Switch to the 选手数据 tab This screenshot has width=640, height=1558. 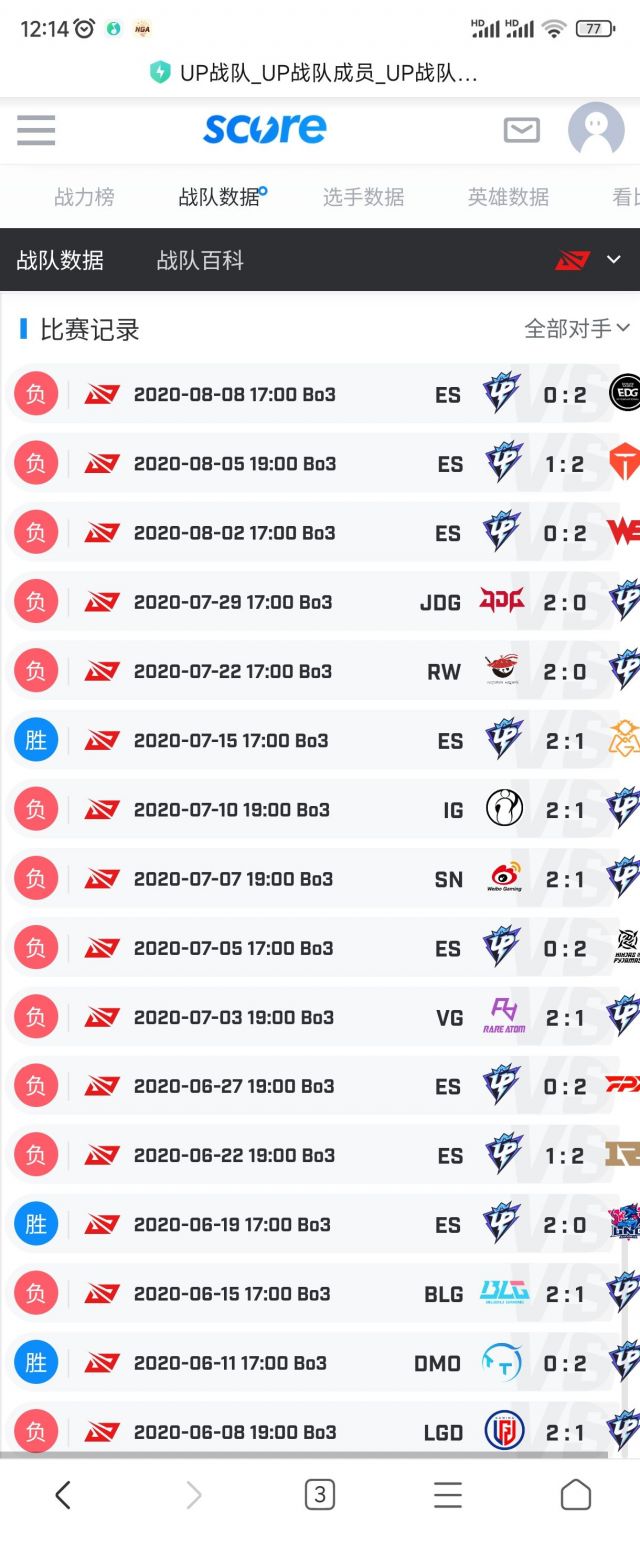363,197
